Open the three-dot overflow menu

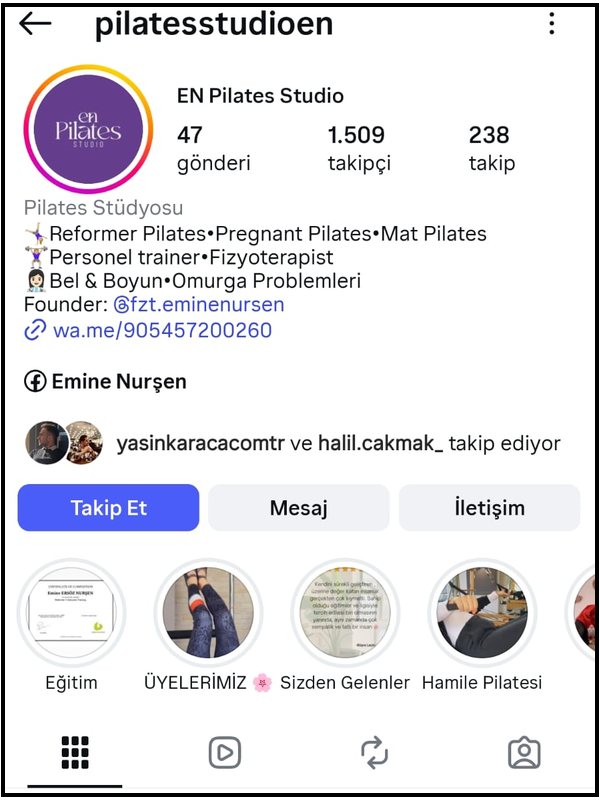pos(552,24)
